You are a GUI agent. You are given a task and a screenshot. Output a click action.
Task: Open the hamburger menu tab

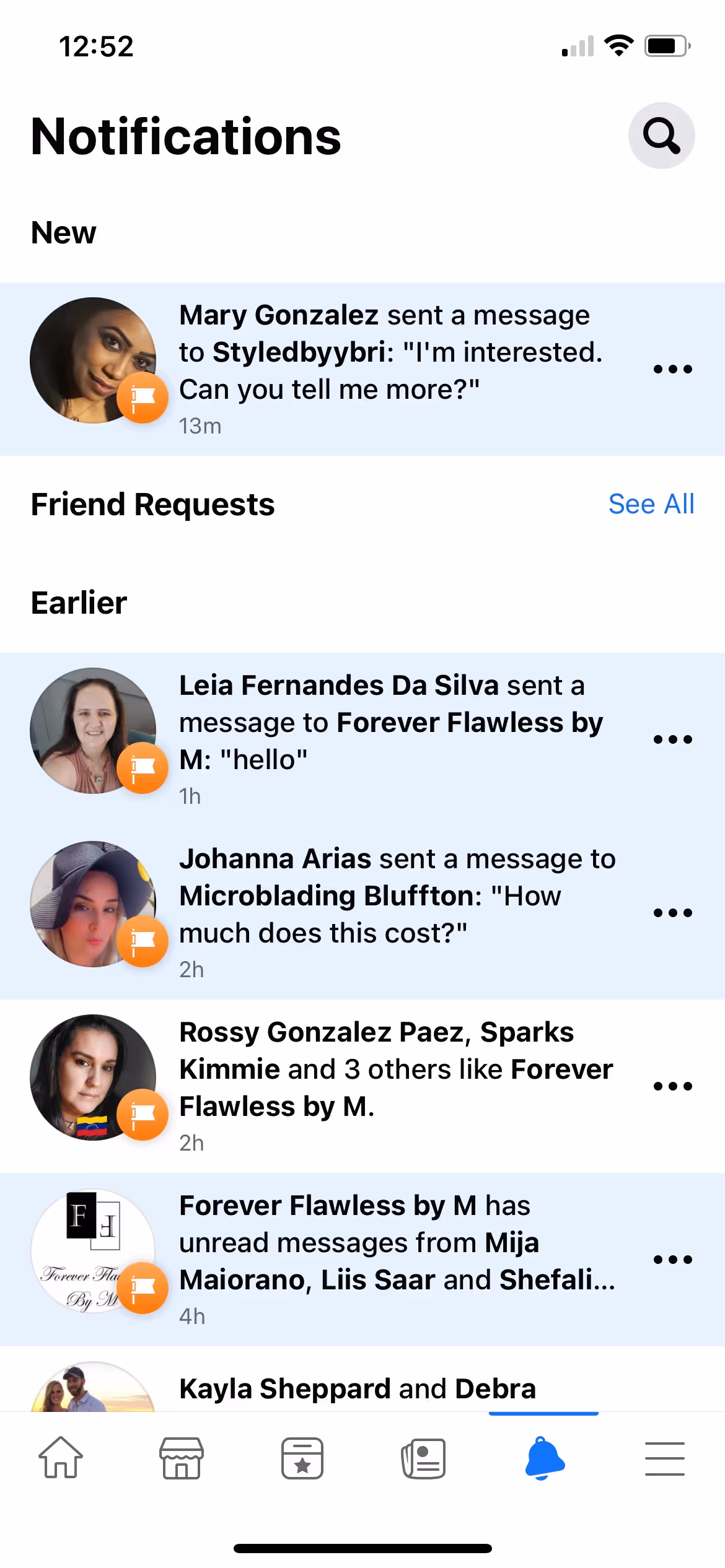pos(664,1458)
